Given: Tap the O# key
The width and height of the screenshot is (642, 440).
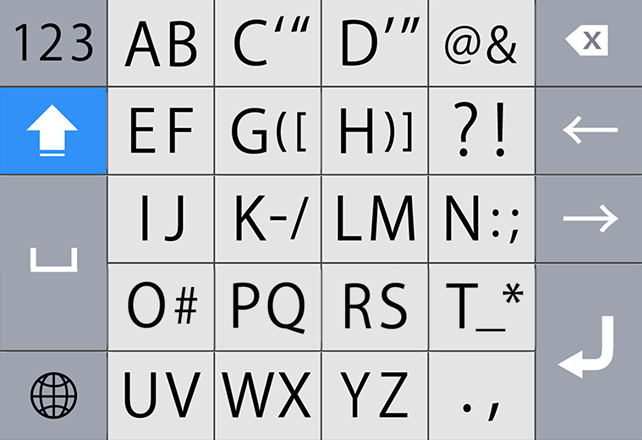Looking at the screenshot, I should (161, 307).
